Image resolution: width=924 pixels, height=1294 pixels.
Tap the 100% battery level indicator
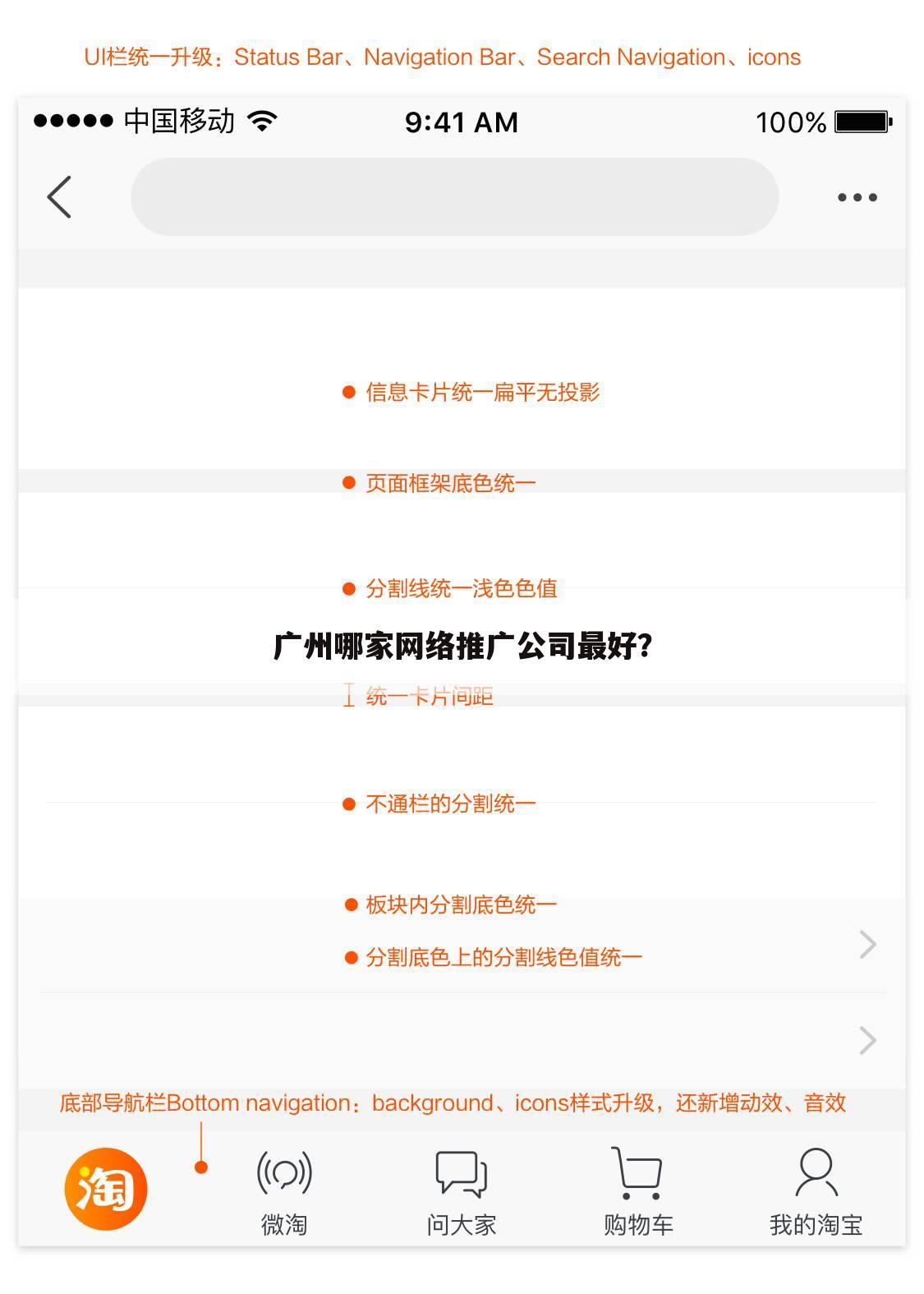pyautogui.click(x=790, y=122)
